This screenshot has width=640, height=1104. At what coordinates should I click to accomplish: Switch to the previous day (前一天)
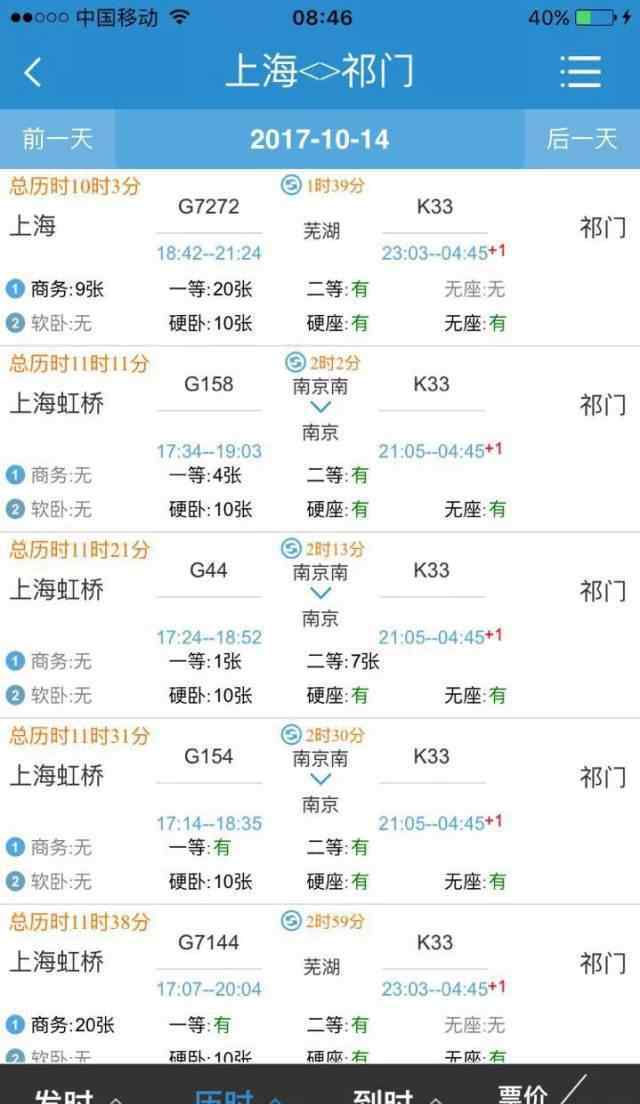point(57,139)
